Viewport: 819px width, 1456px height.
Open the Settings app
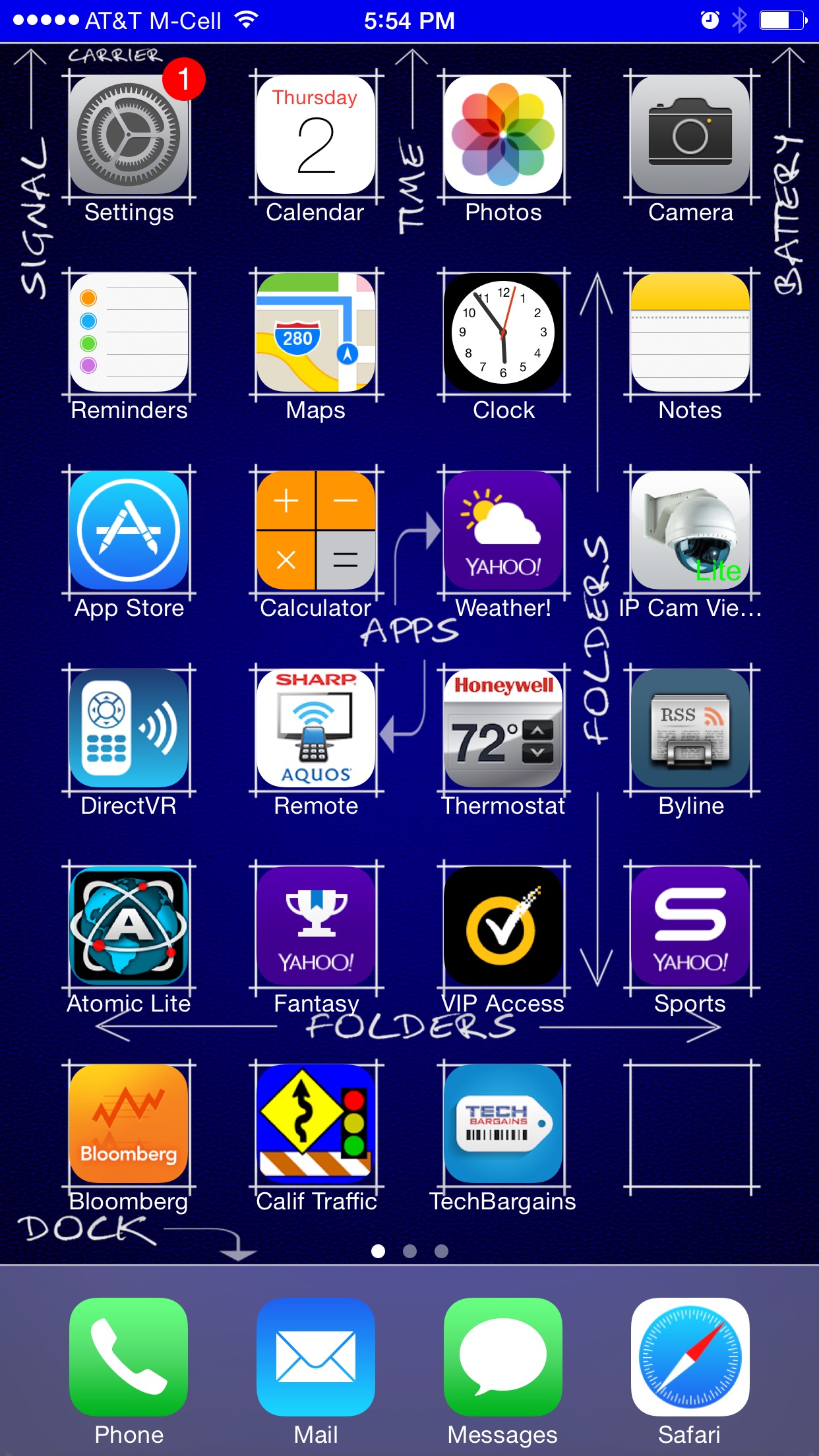(x=129, y=135)
